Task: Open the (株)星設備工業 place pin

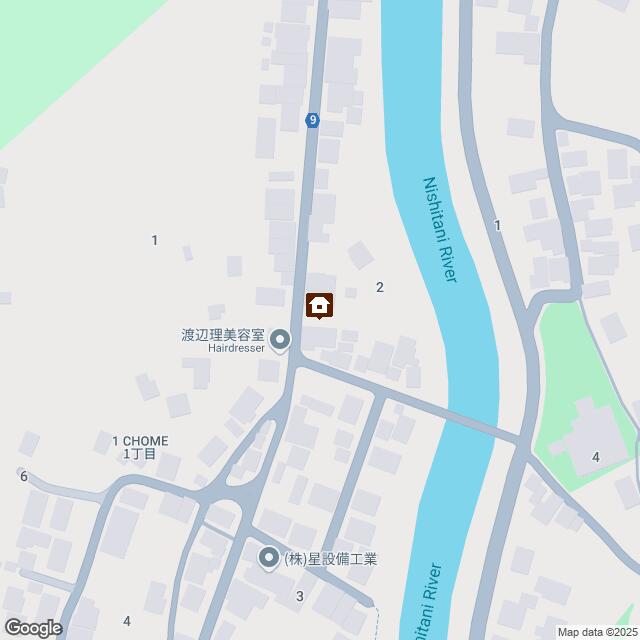Action: [x=269, y=558]
